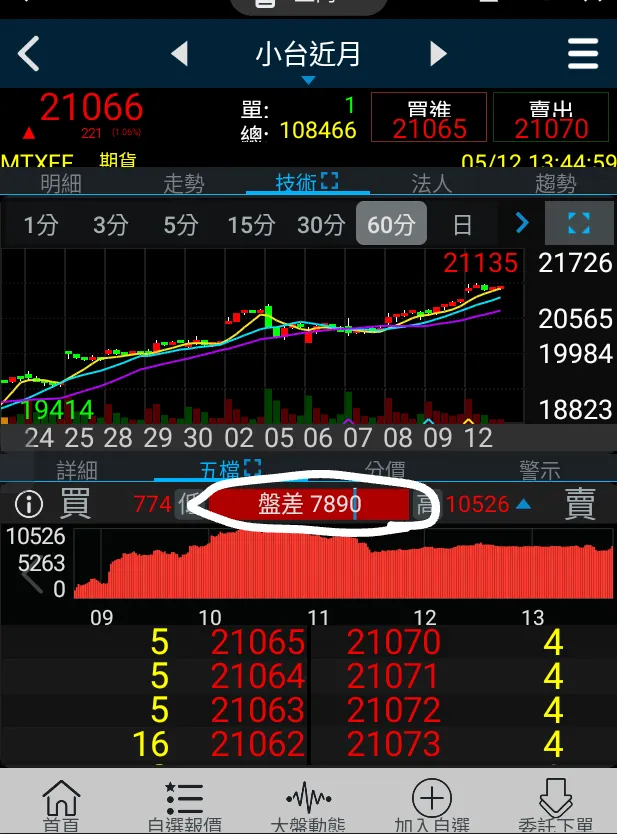Screen dimensions: 617x834
Task: Go to 首頁 in the bottom bar
Action: pyautogui.click(x=61, y=804)
